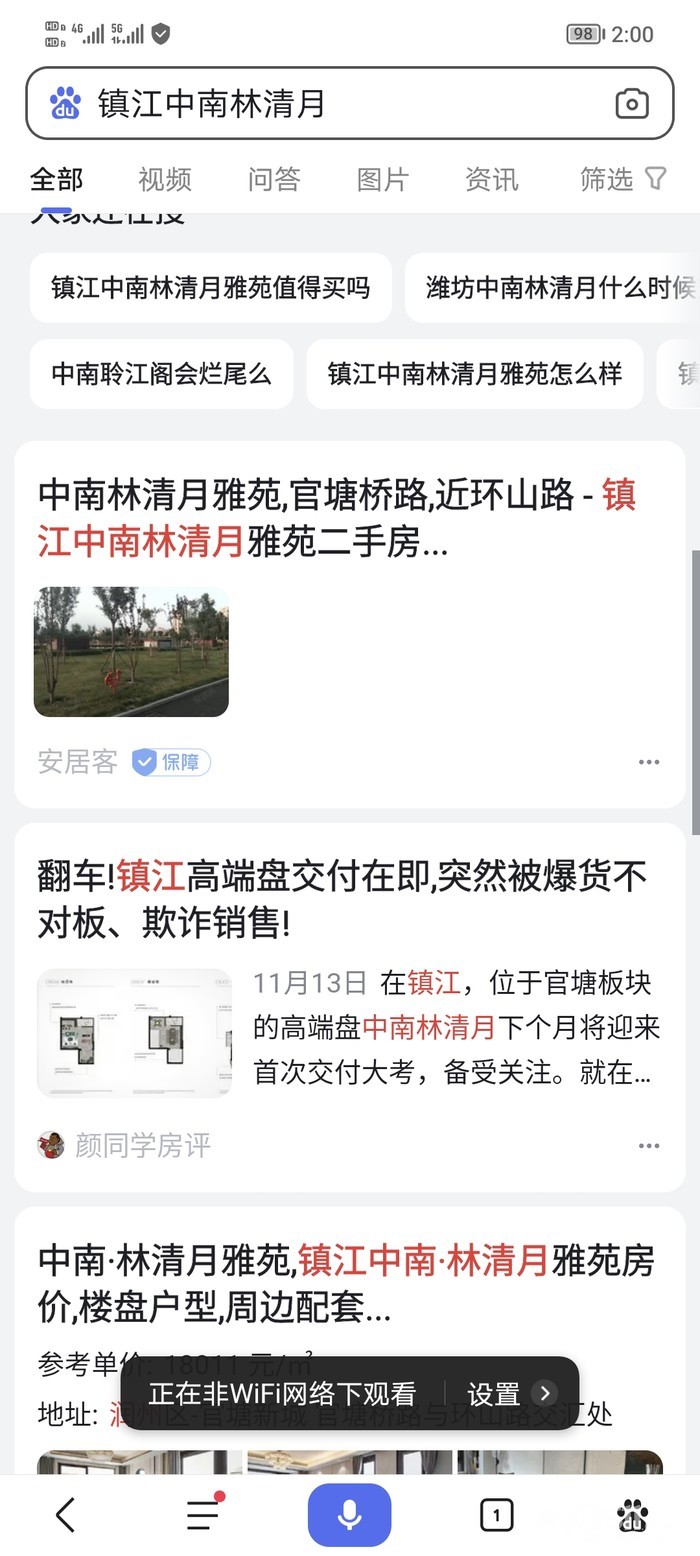Open the 翻车!镇江高端盘交付在即 article
The image size is (700, 1556).
[342, 899]
